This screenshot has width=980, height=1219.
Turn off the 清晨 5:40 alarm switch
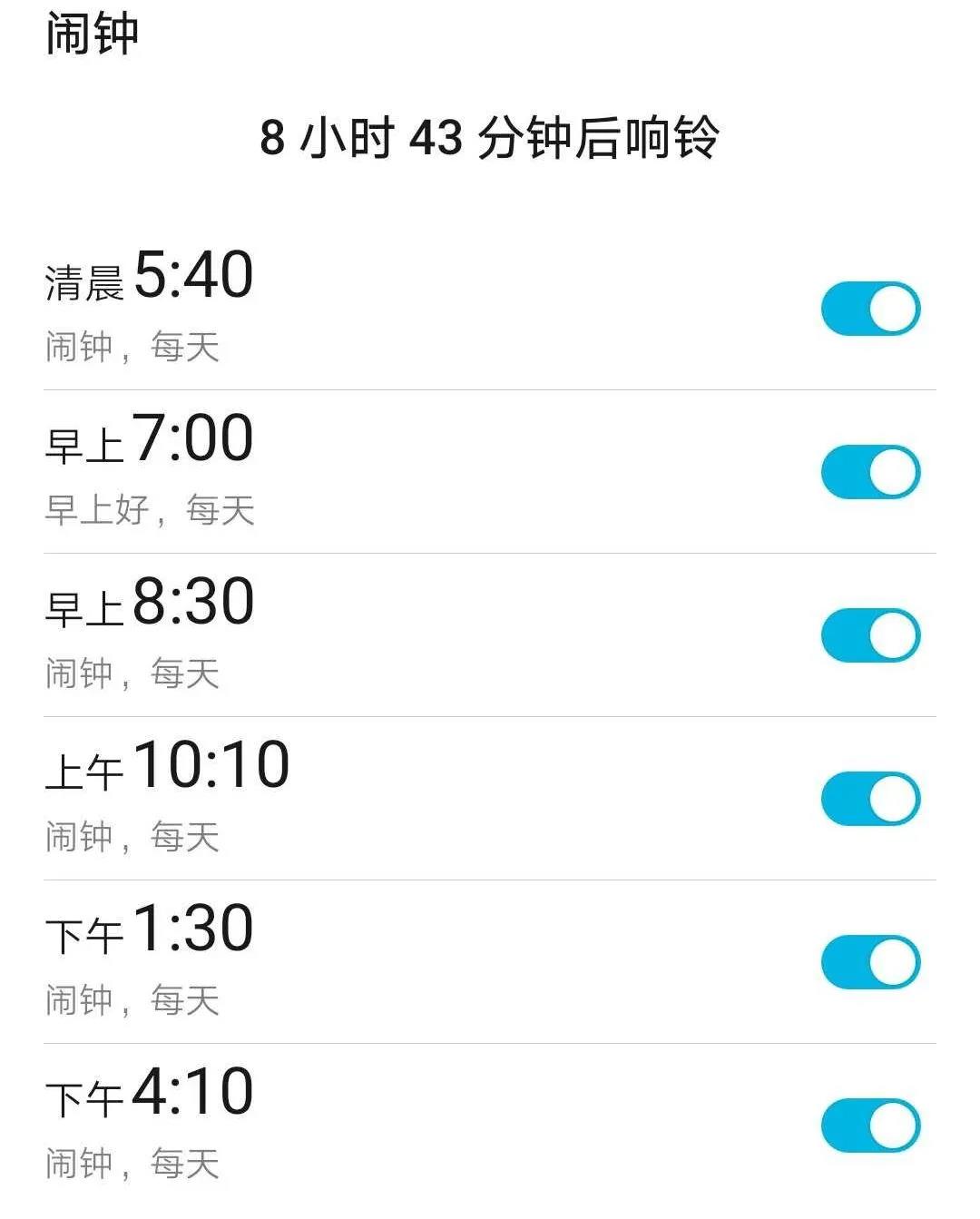pos(870,309)
